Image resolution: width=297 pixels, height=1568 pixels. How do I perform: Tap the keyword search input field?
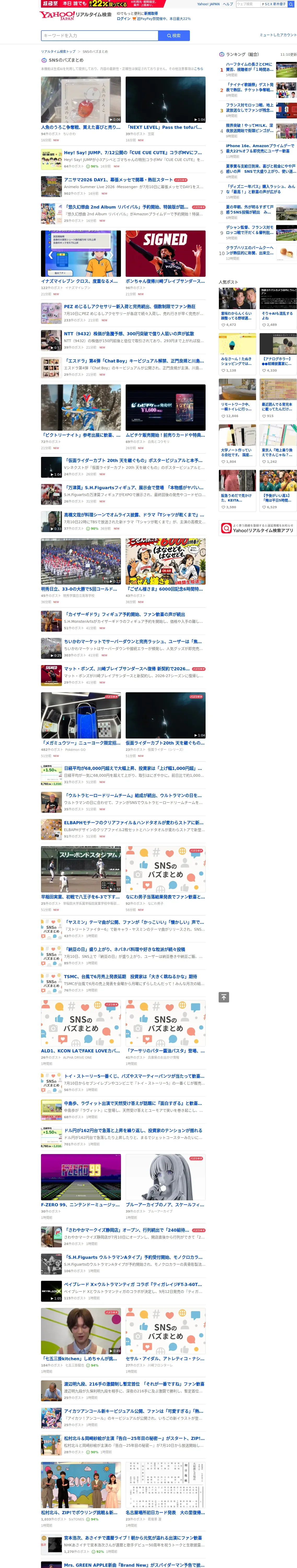pyautogui.click(x=100, y=35)
